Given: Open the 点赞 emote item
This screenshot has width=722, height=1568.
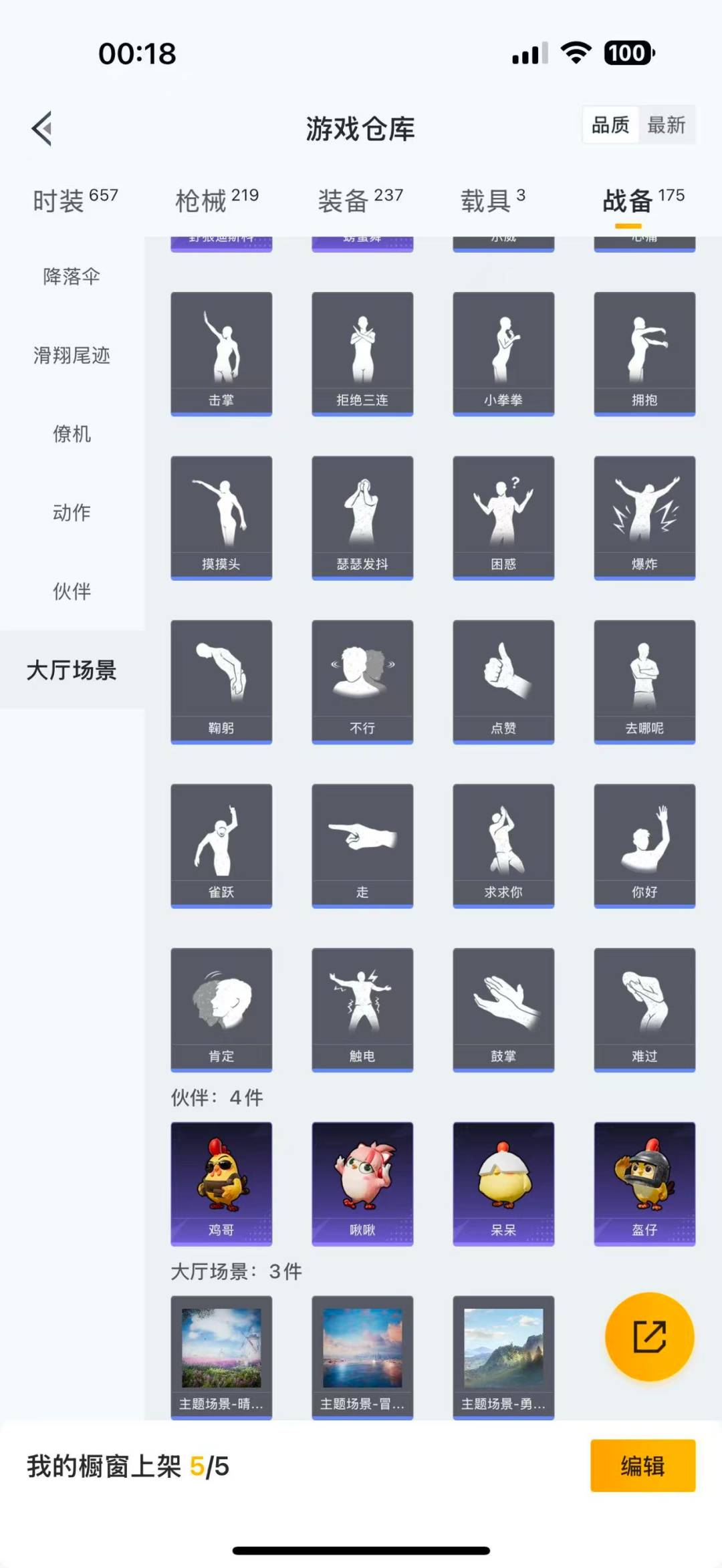Looking at the screenshot, I should point(503,681).
